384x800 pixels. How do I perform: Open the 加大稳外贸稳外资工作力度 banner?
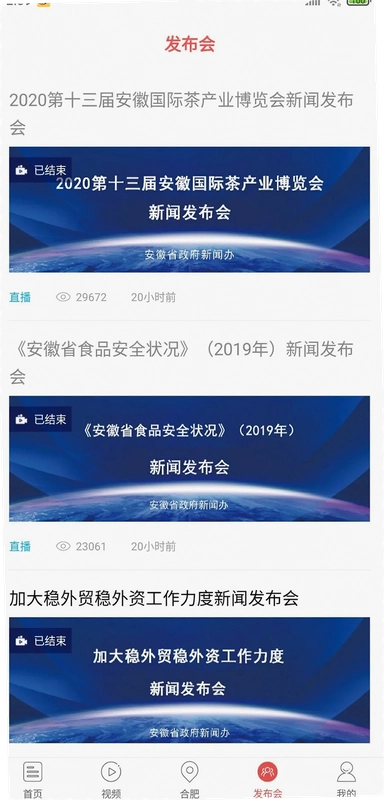(x=189, y=680)
